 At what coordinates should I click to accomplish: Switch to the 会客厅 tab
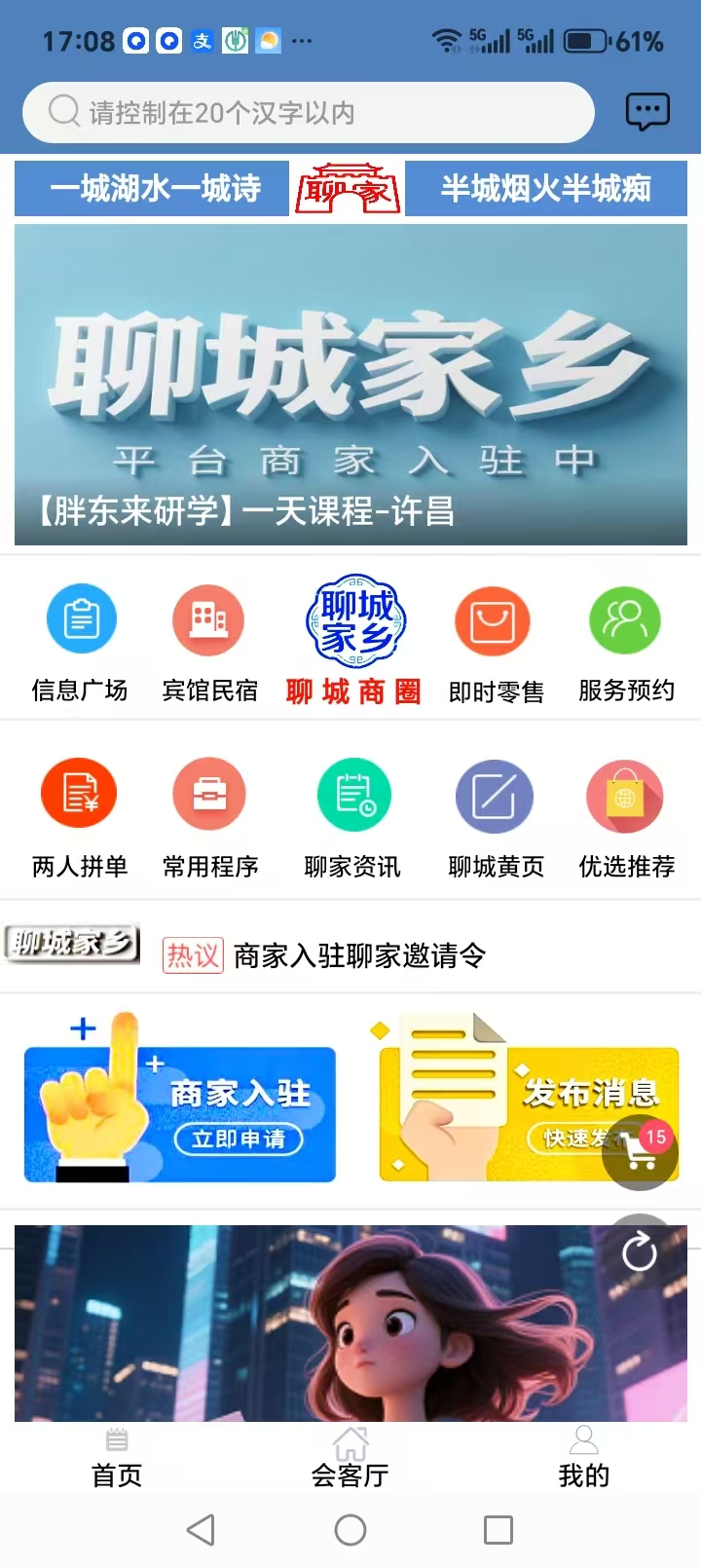350,1458
